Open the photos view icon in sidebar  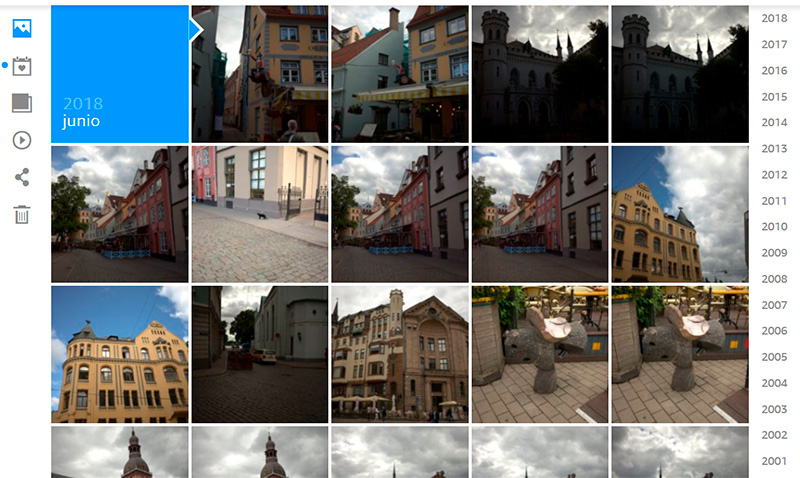point(22,28)
